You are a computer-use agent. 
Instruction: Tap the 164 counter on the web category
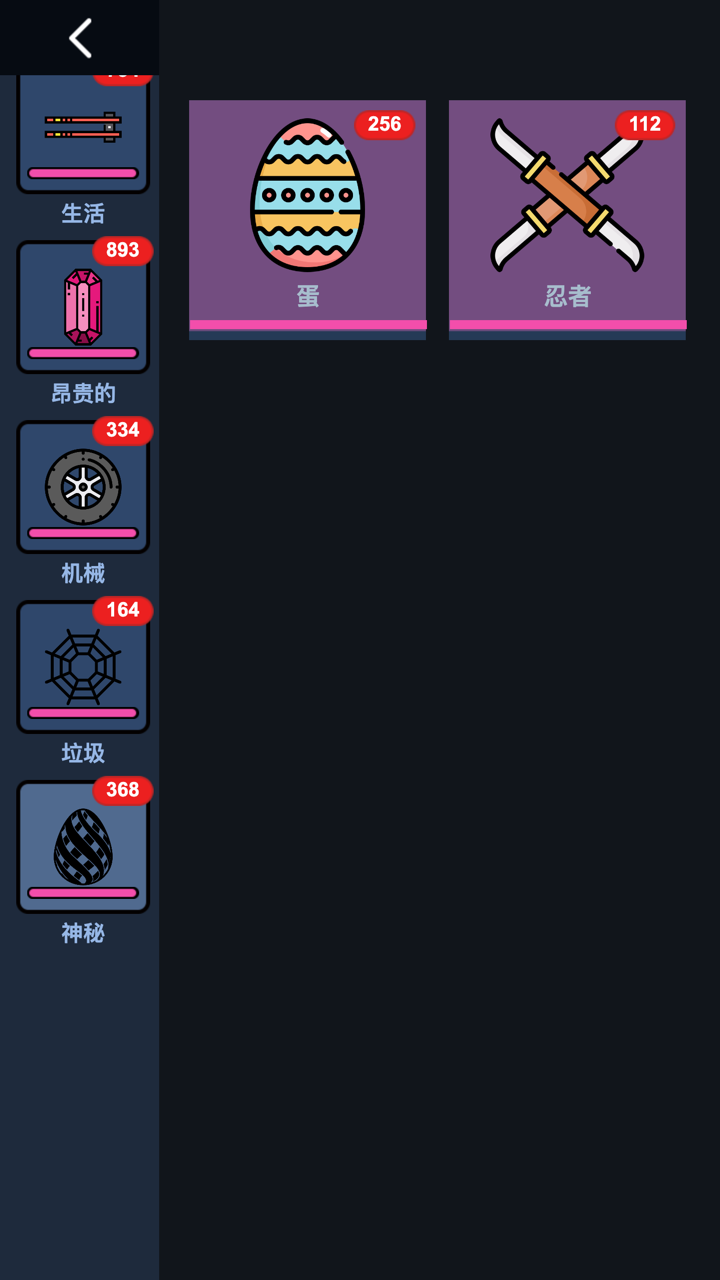[122, 611]
